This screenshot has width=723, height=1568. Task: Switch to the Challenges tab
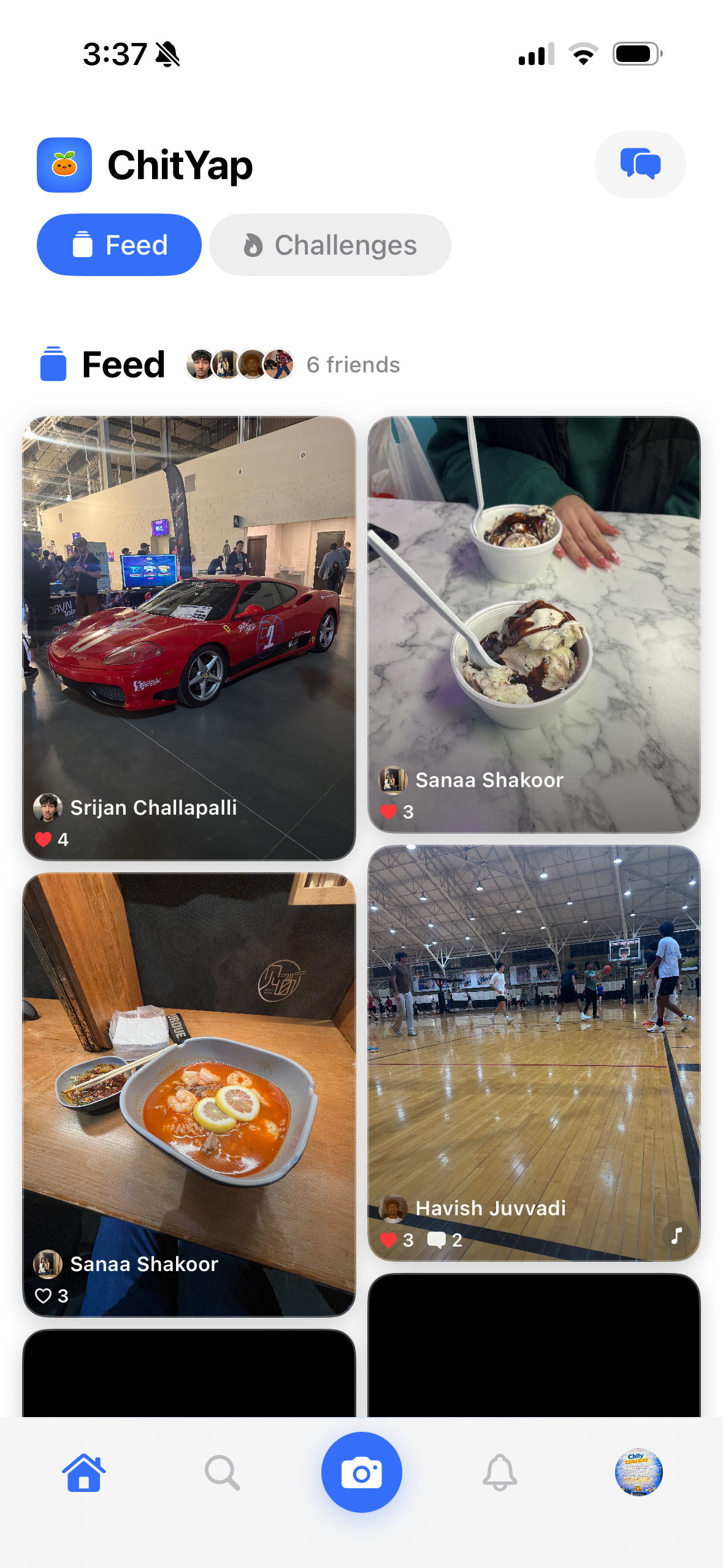coord(330,245)
